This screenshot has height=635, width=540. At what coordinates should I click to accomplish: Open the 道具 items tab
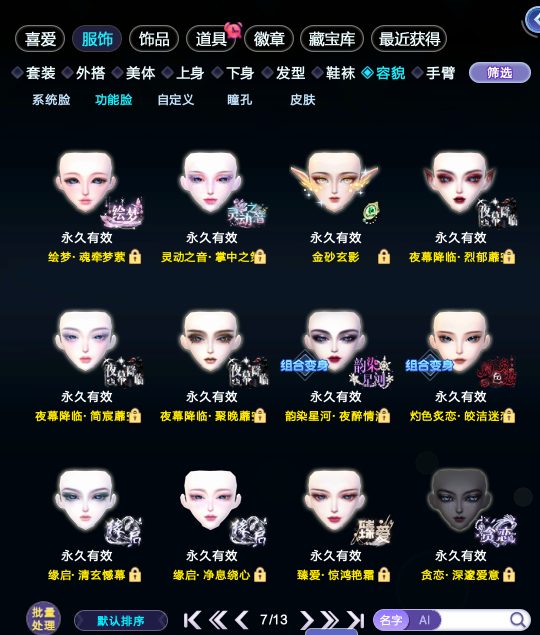click(x=211, y=39)
